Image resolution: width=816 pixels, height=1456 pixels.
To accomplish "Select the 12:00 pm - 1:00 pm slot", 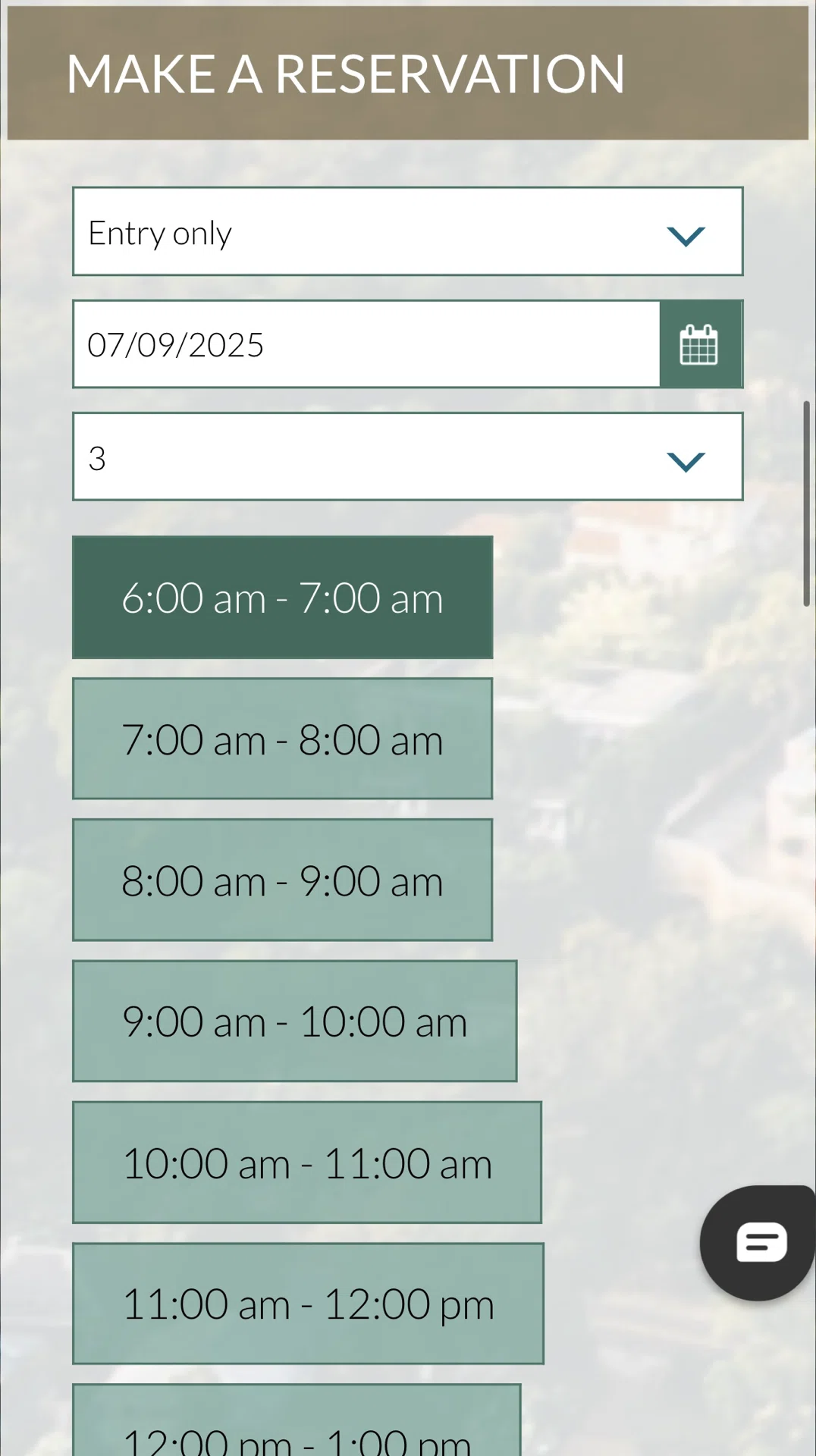I will (x=297, y=1420).
